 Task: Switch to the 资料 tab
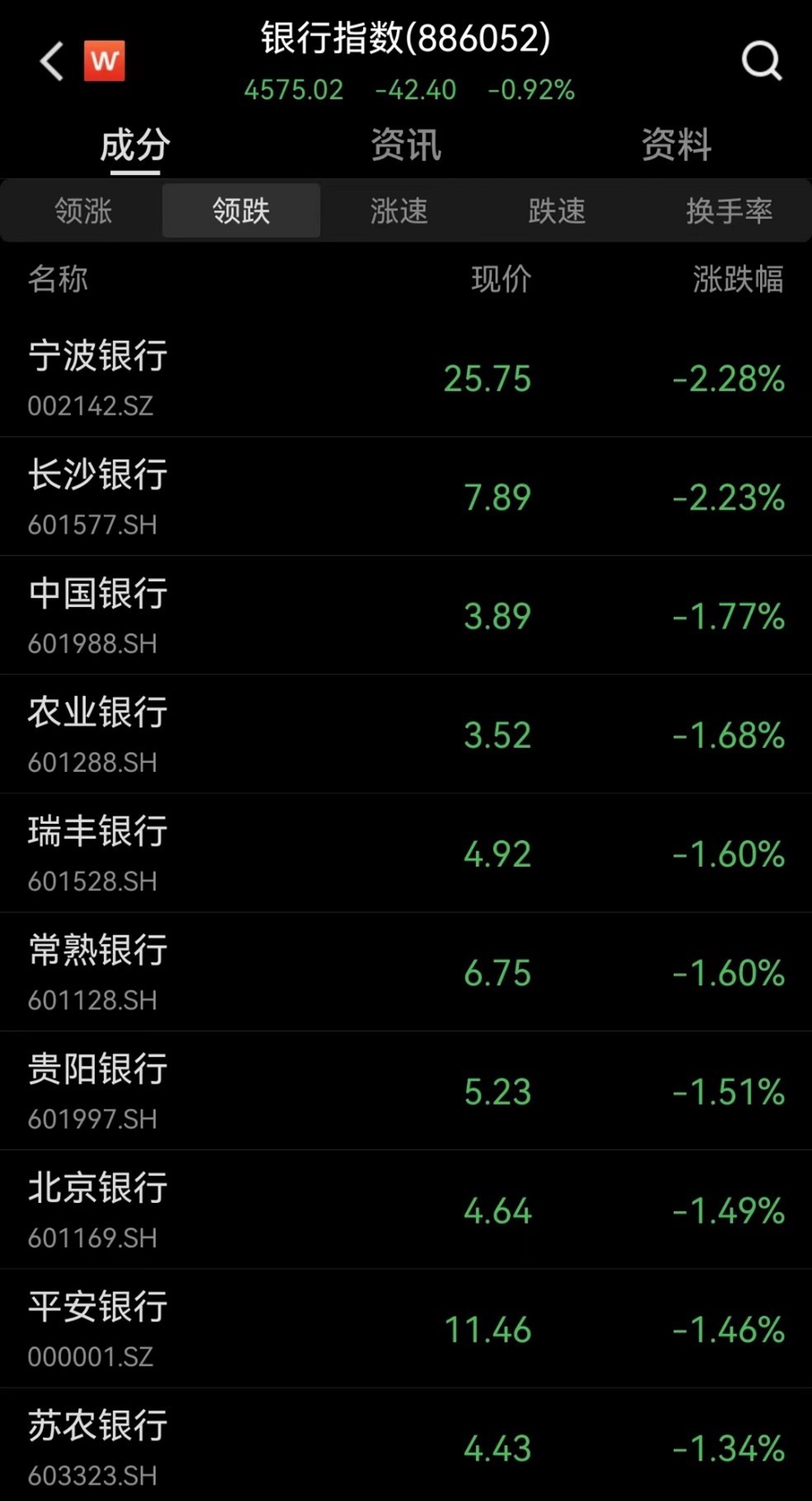coord(676,145)
